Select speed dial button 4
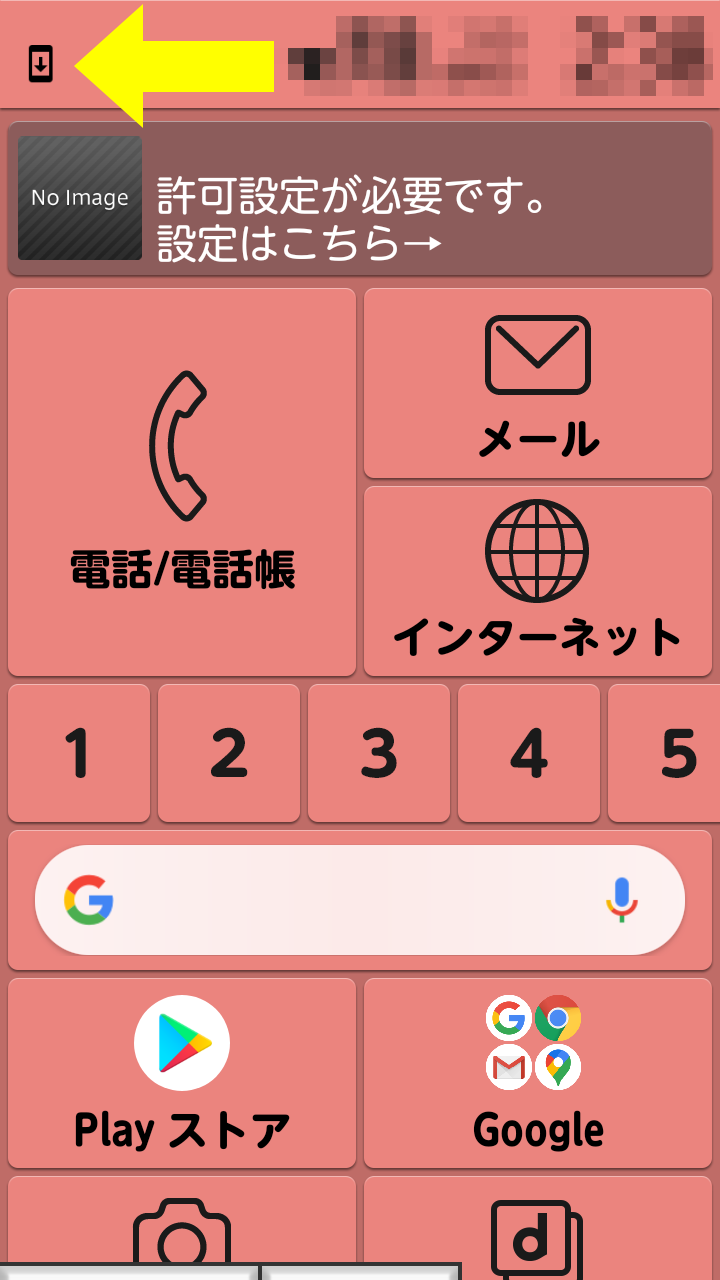 pos(529,753)
